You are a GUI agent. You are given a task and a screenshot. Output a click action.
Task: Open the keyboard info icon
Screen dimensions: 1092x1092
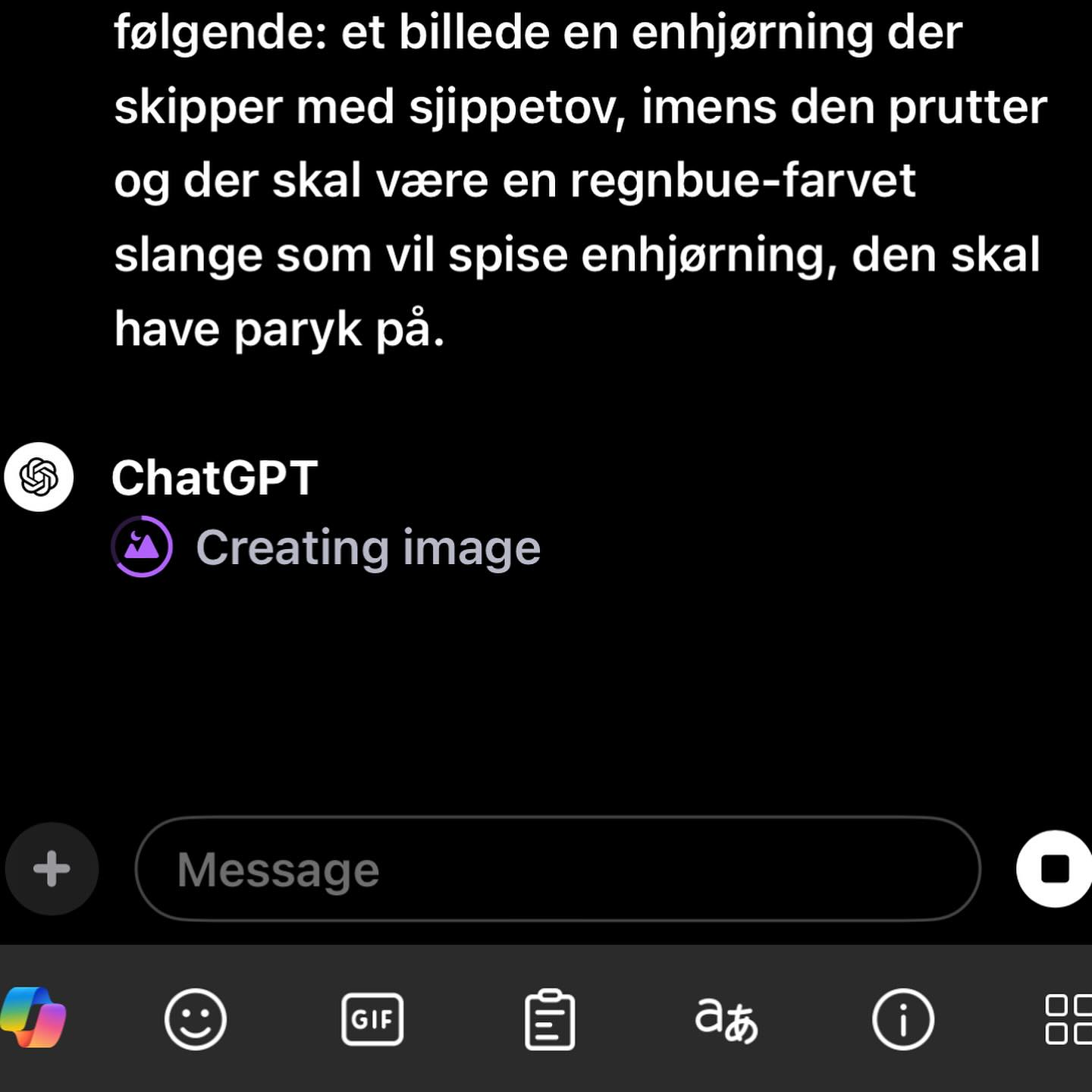coord(902,1019)
